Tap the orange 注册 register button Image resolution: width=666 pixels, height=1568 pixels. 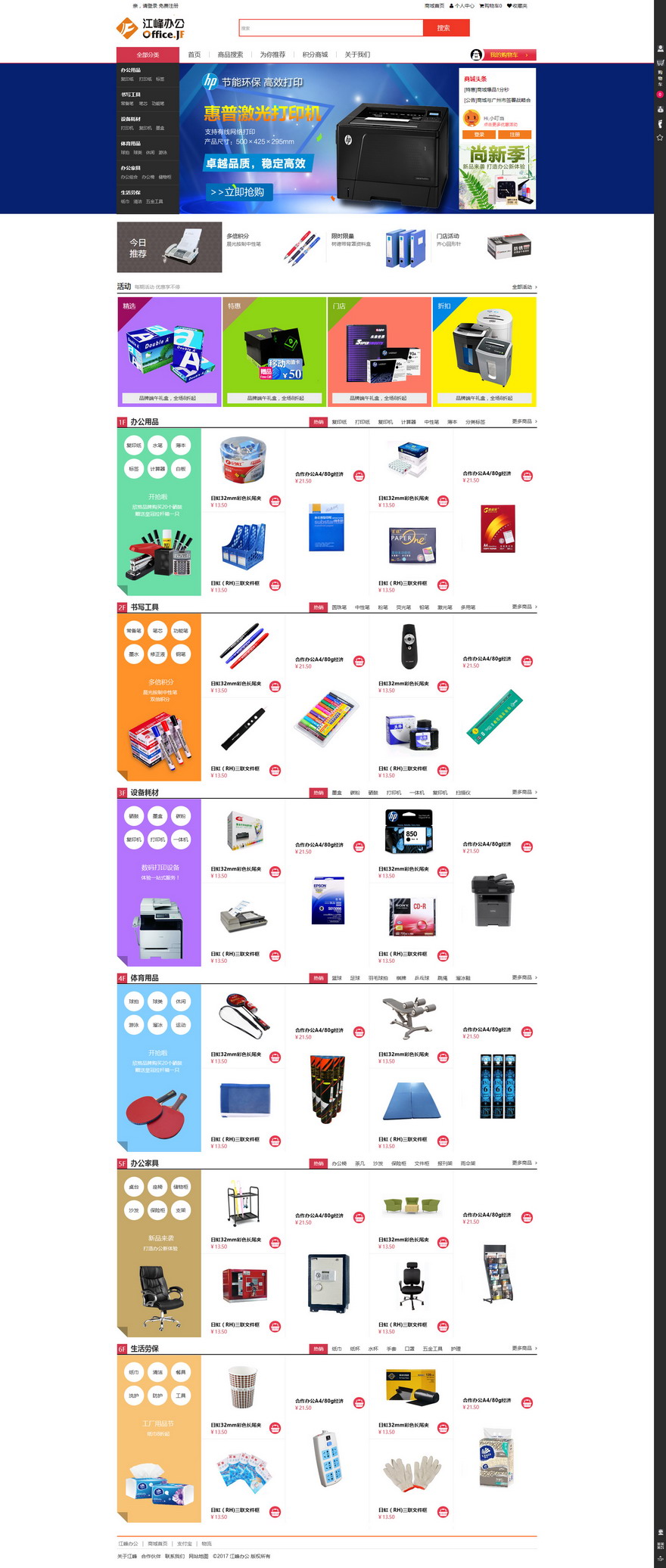point(515,135)
